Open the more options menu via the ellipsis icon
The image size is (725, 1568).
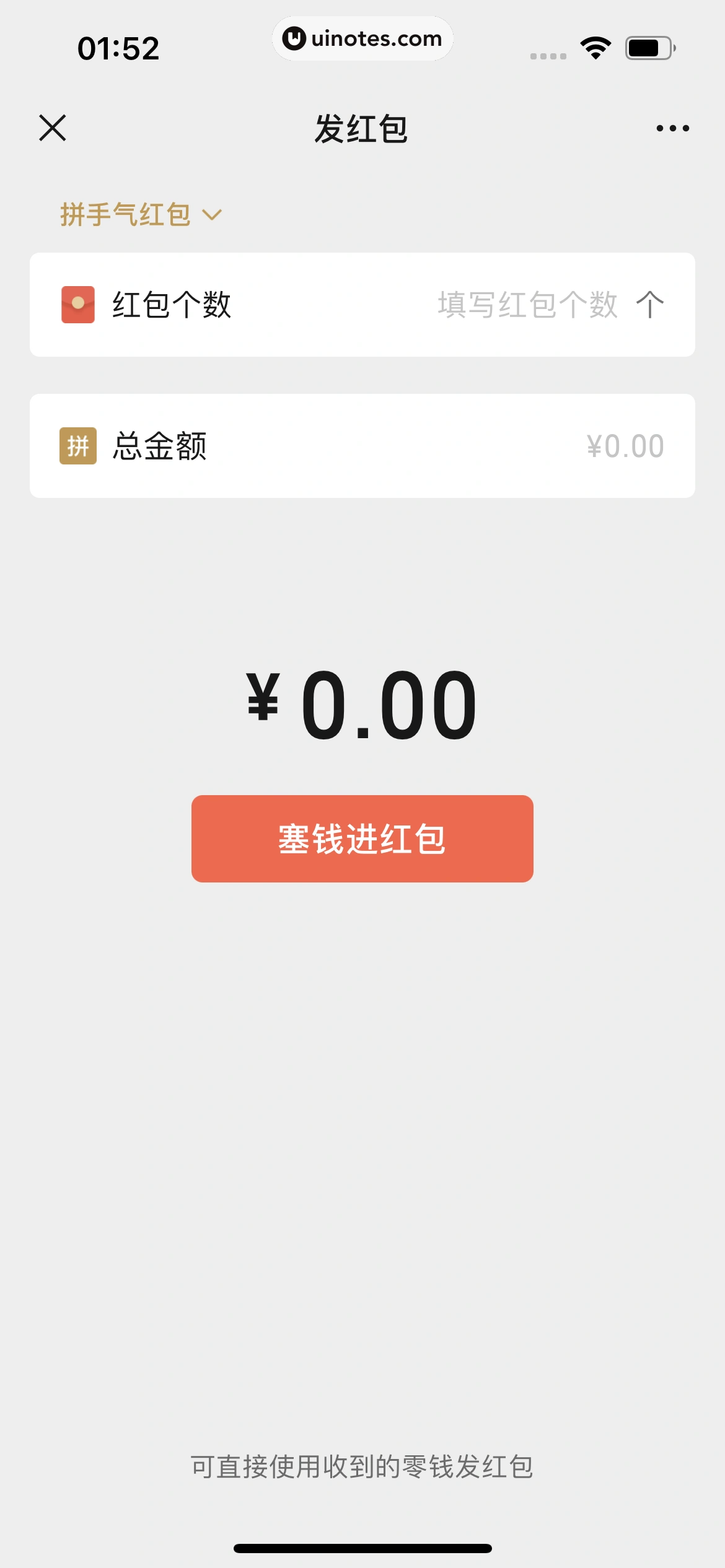pyautogui.click(x=673, y=127)
